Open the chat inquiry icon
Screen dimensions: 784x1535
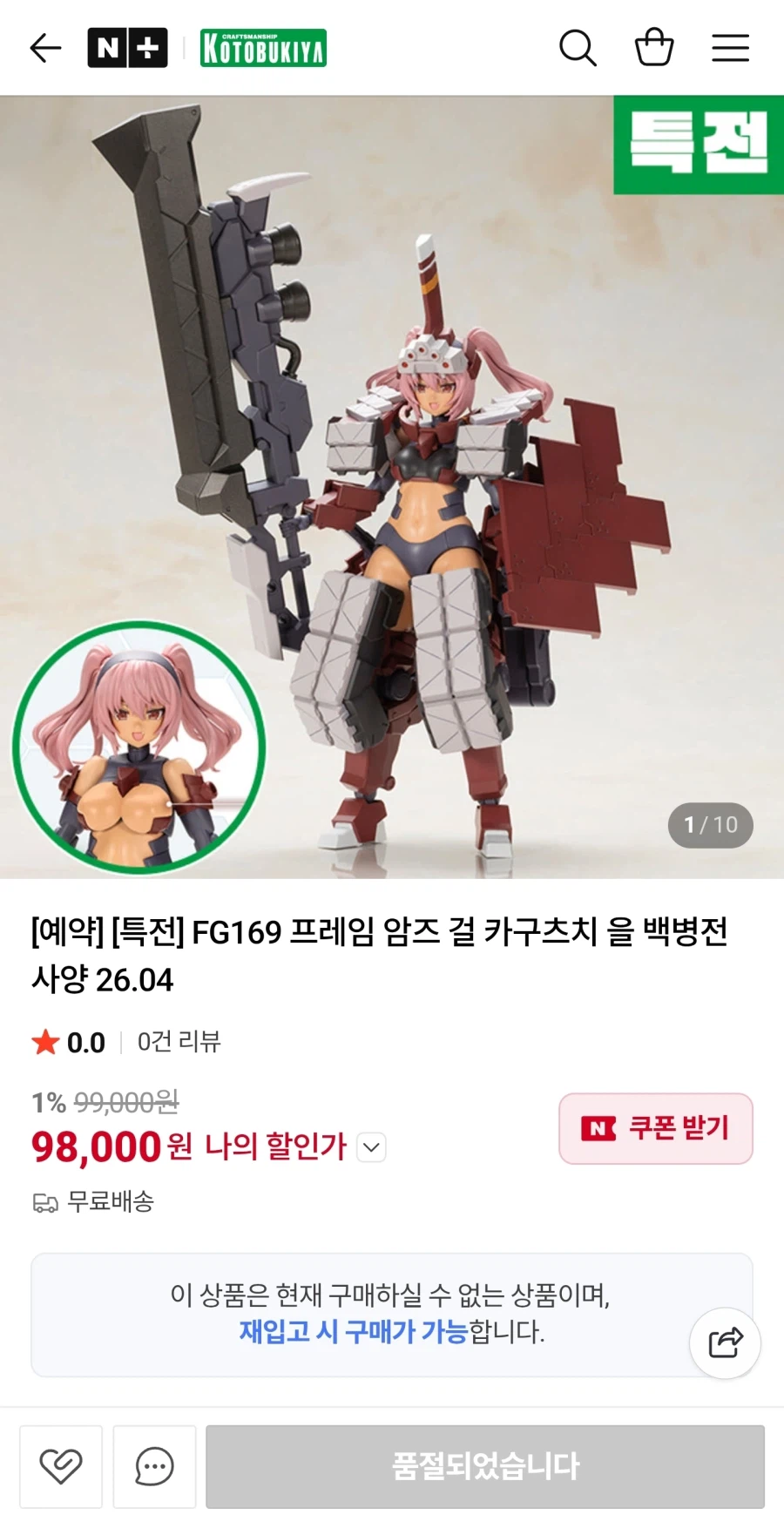pos(154,1466)
